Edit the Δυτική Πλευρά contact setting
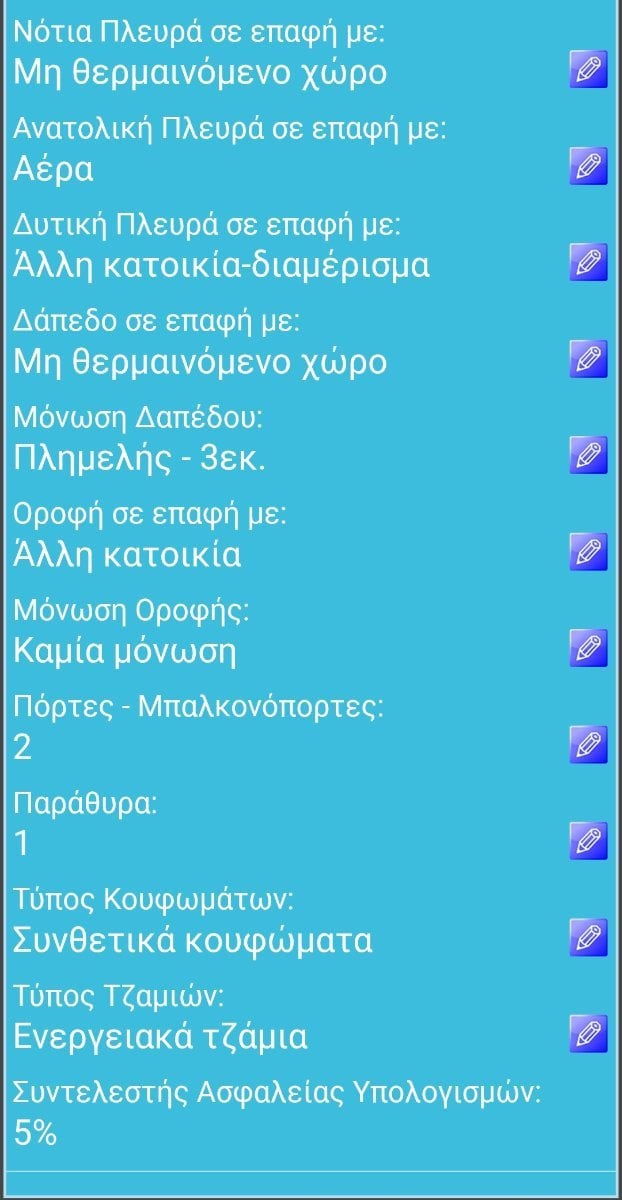 click(588, 262)
